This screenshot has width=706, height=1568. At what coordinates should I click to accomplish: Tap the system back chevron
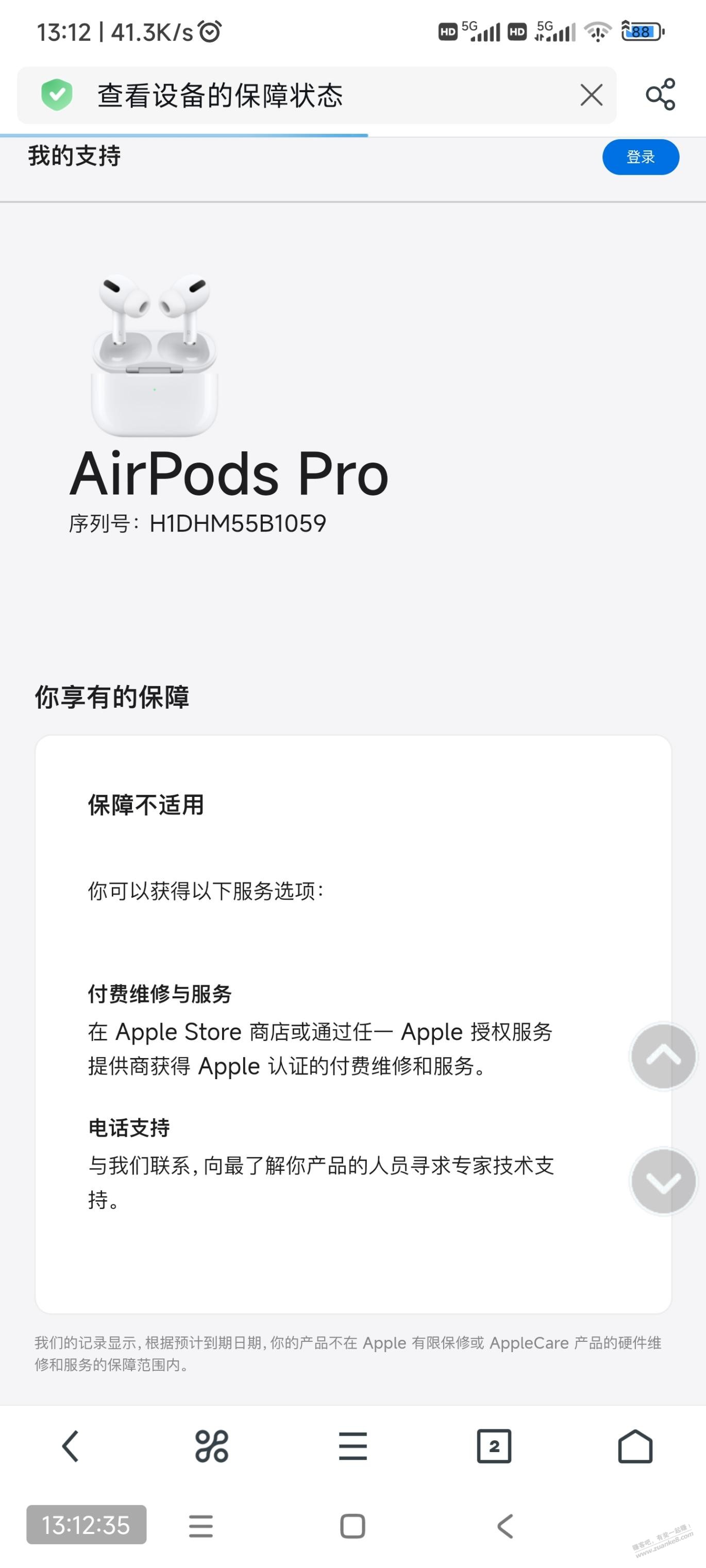tap(505, 1526)
